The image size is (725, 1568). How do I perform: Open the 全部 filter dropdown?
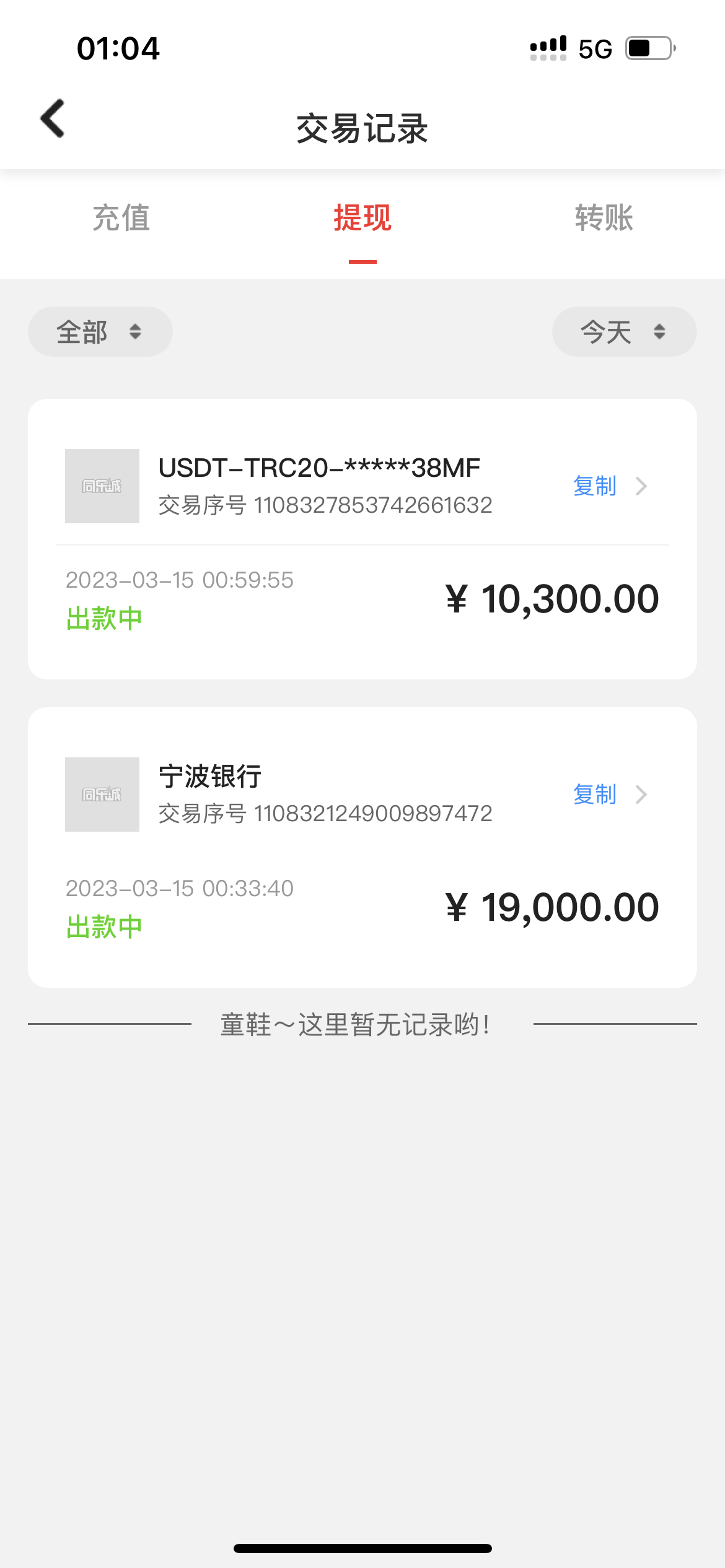coord(100,332)
